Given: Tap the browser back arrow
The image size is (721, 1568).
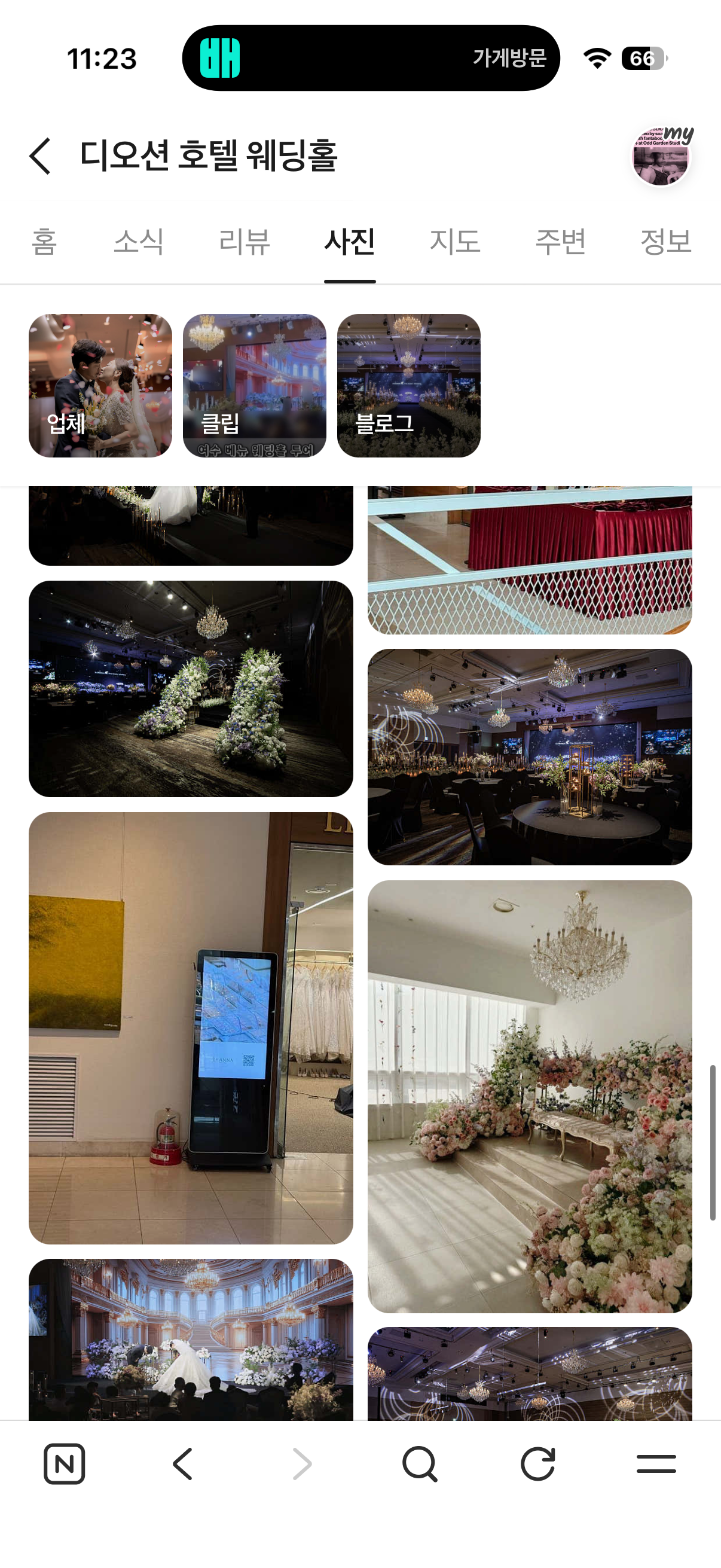Looking at the screenshot, I should point(182,1464).
